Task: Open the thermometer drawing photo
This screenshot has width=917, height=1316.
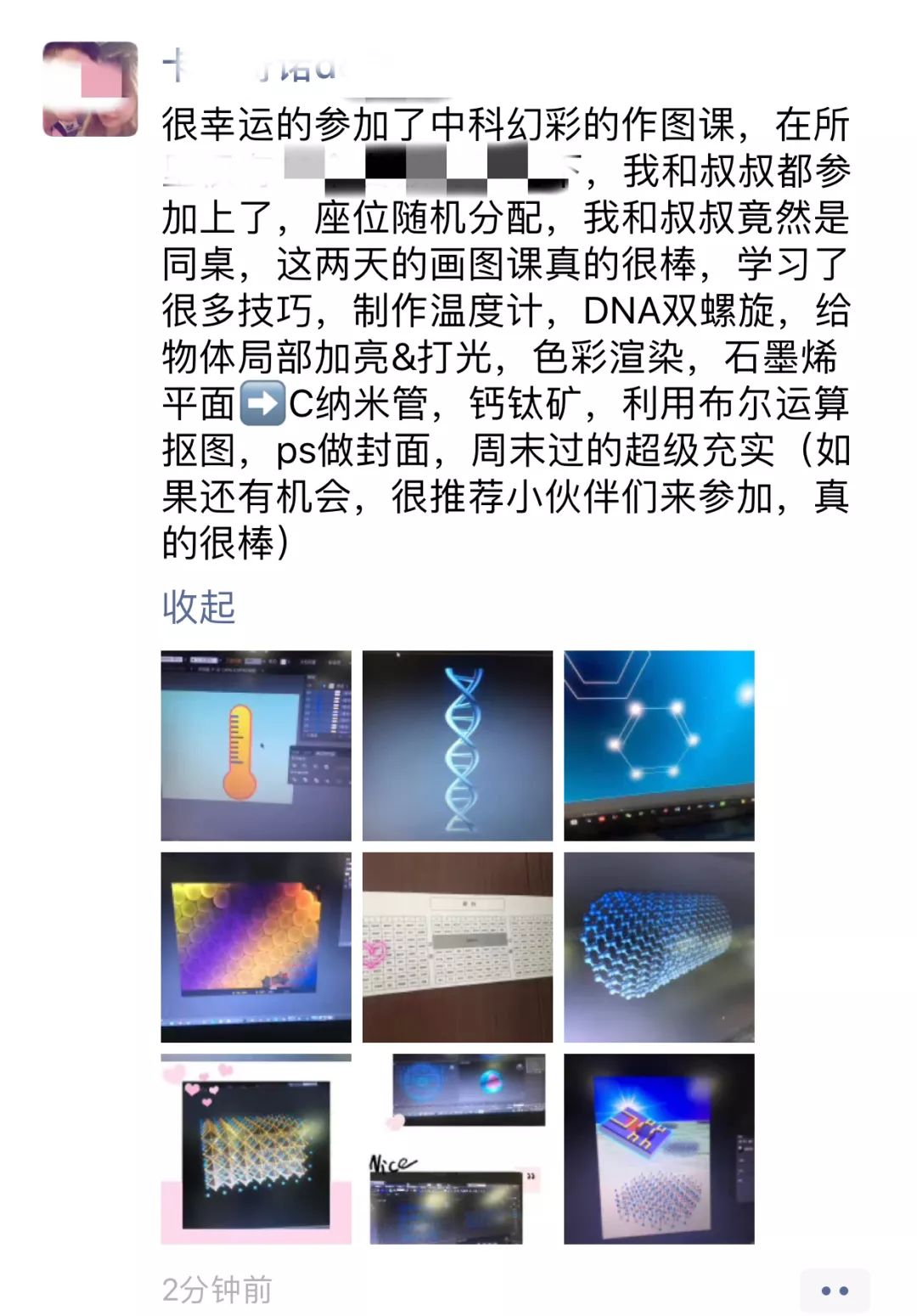Action: (x=256, y=745)
